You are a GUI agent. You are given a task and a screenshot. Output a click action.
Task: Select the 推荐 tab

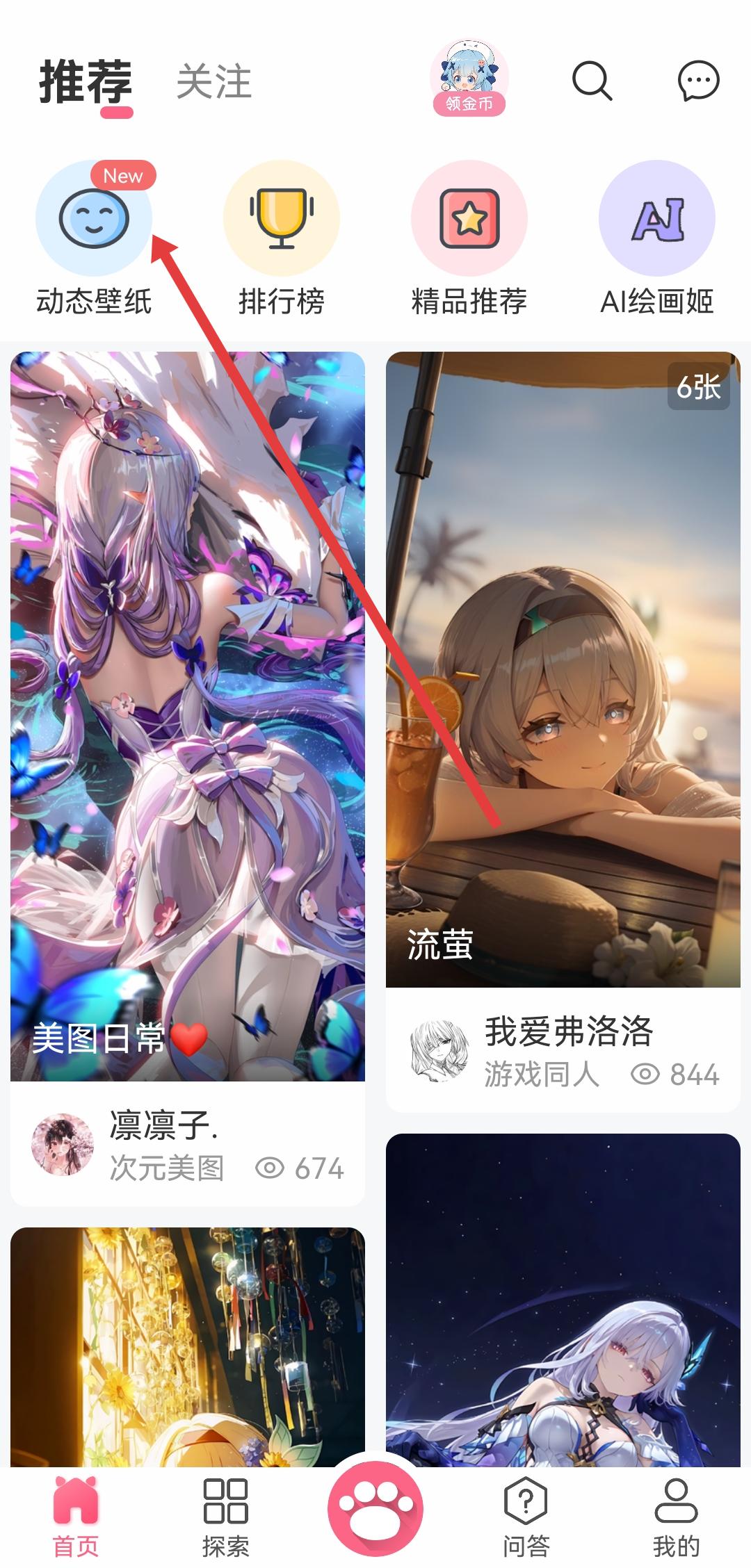click(86, 82)
